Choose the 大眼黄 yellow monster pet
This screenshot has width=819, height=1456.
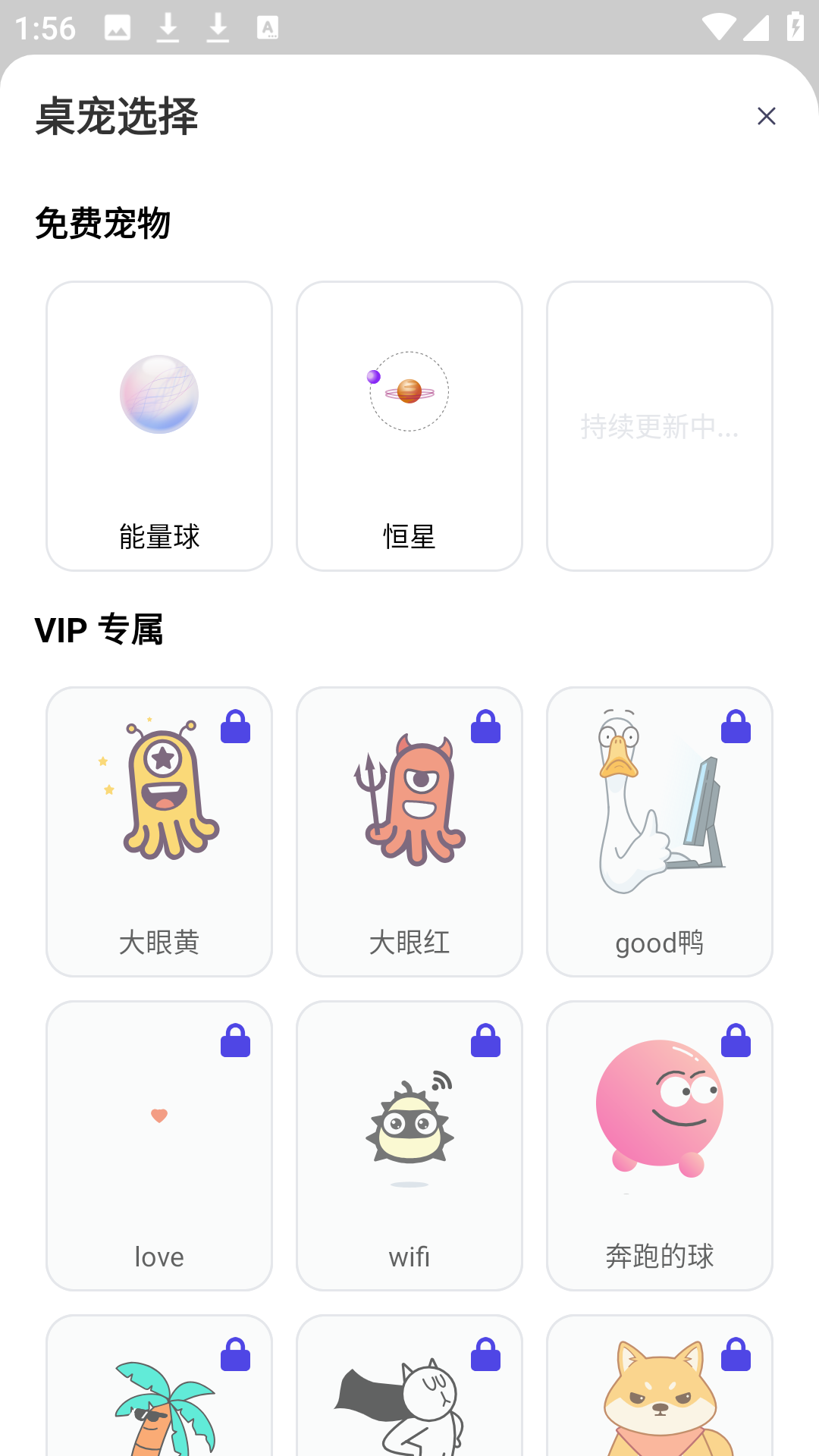tap(159, 830)
